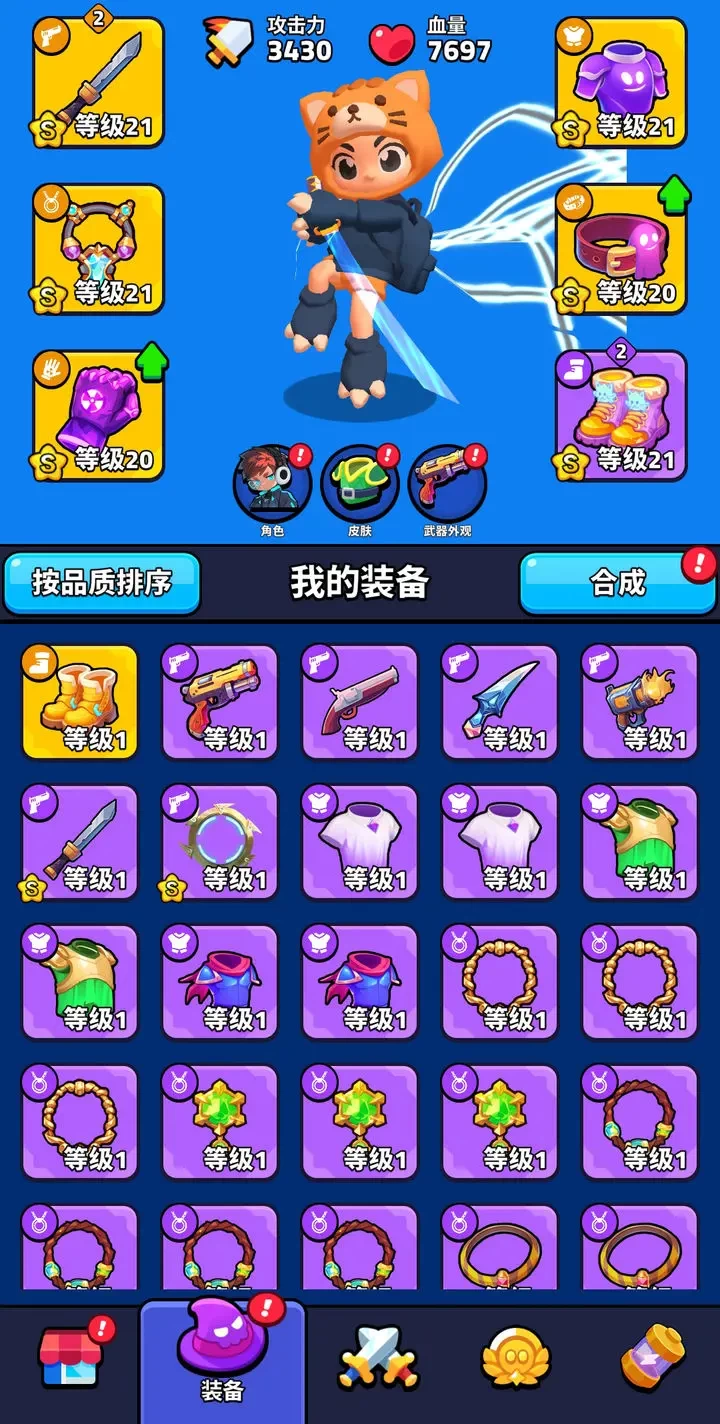Open the battle swords tab
Screen dimensions: 720x1424
click(380, 1355)
